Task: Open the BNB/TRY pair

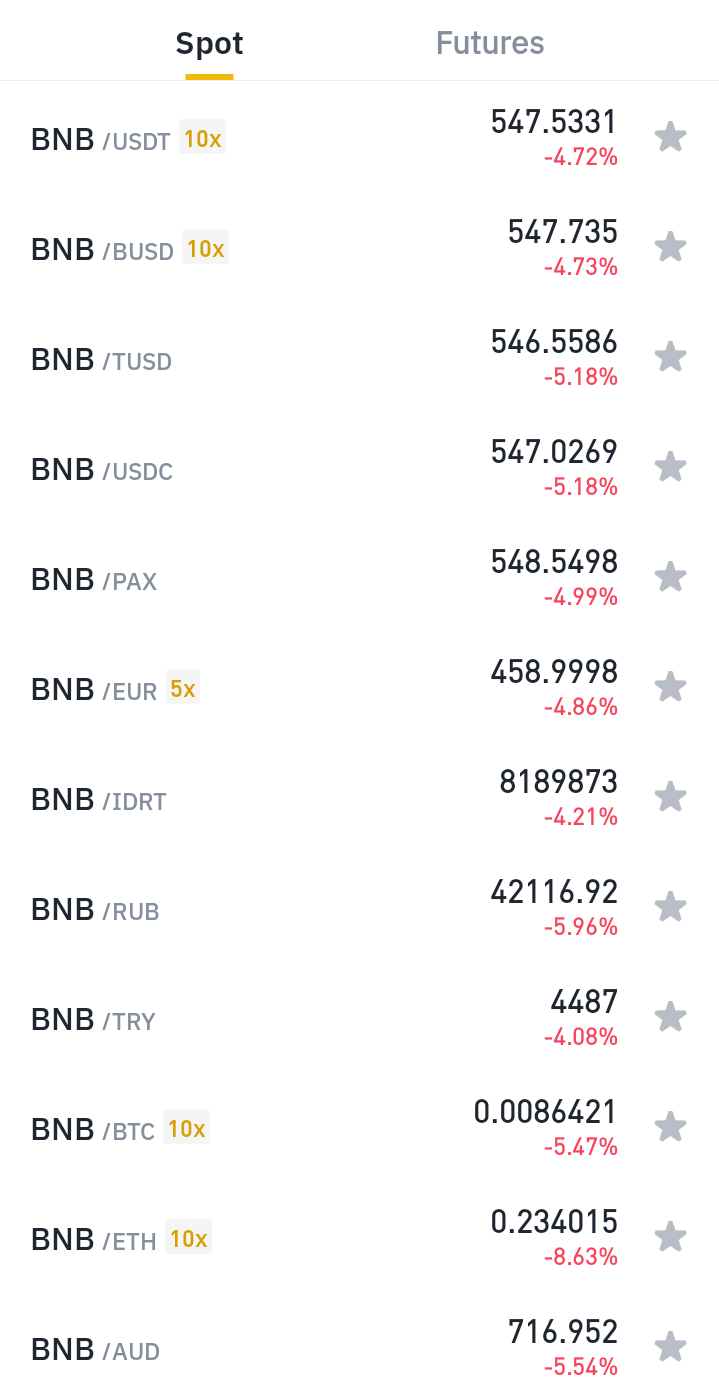Action: pos(359,1017)
